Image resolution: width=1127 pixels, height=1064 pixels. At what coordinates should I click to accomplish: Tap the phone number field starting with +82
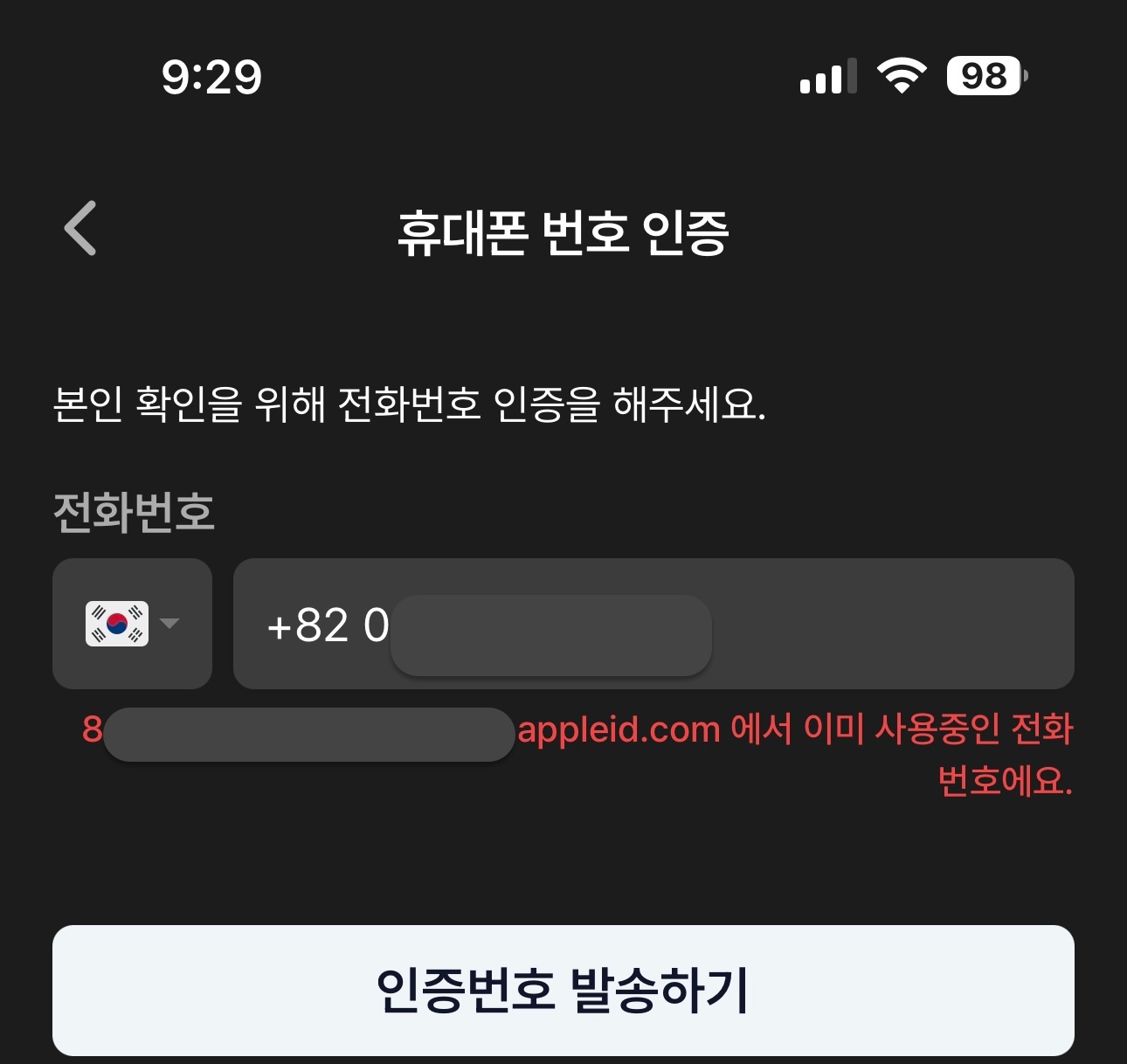[x=653, y=624]
